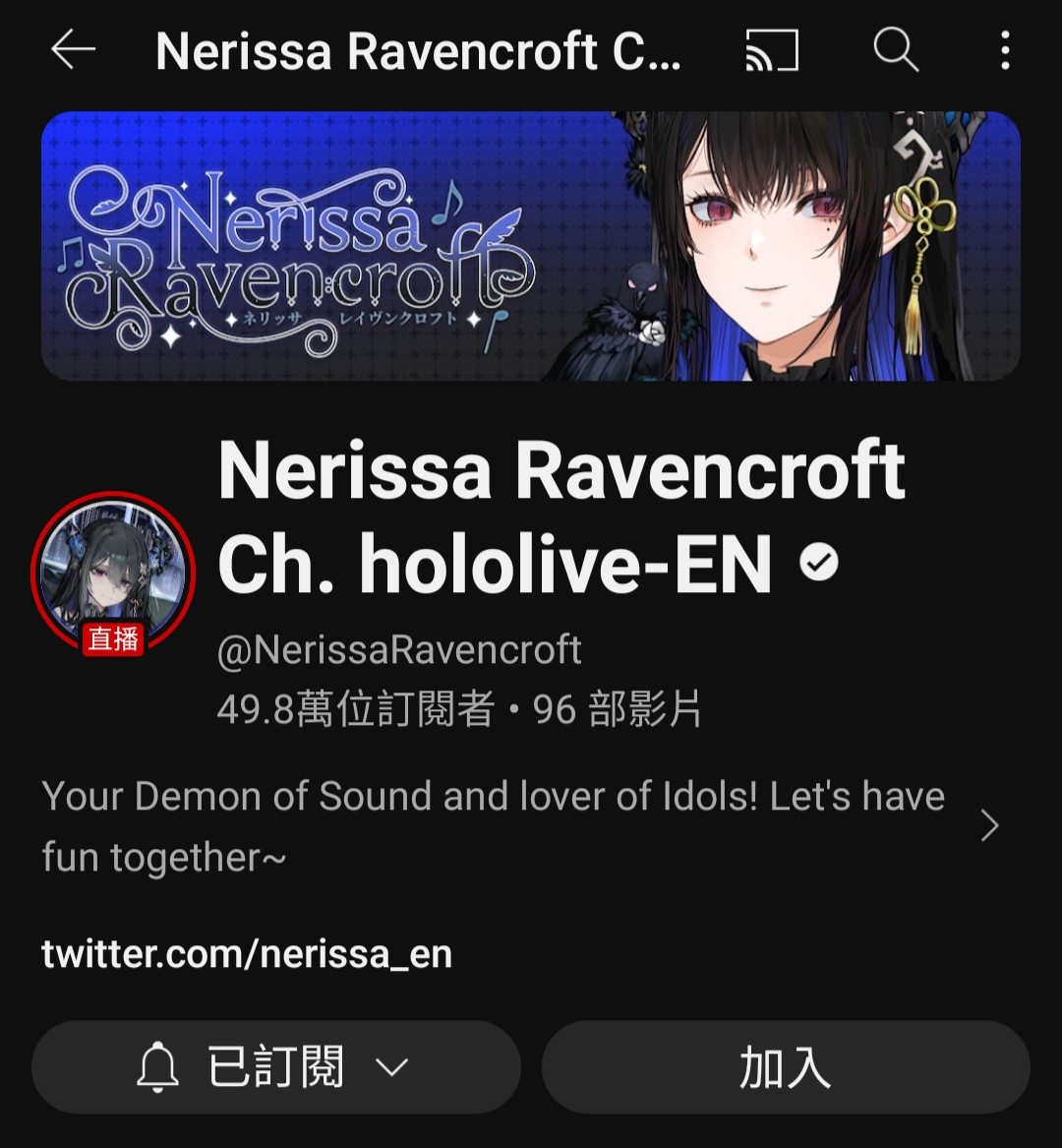1062x1148 pixels.
Task: Open the live channel avatar marked 直播
Action: [x=113, y=573]
